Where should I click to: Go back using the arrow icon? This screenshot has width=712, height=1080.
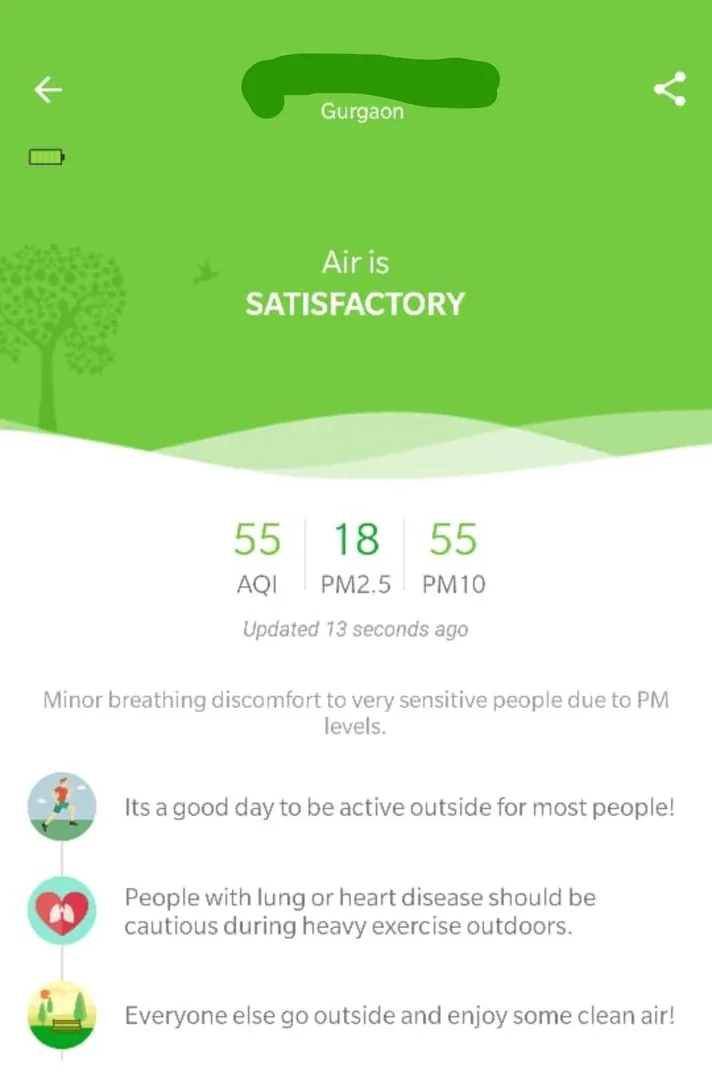(x=48, y=90)
